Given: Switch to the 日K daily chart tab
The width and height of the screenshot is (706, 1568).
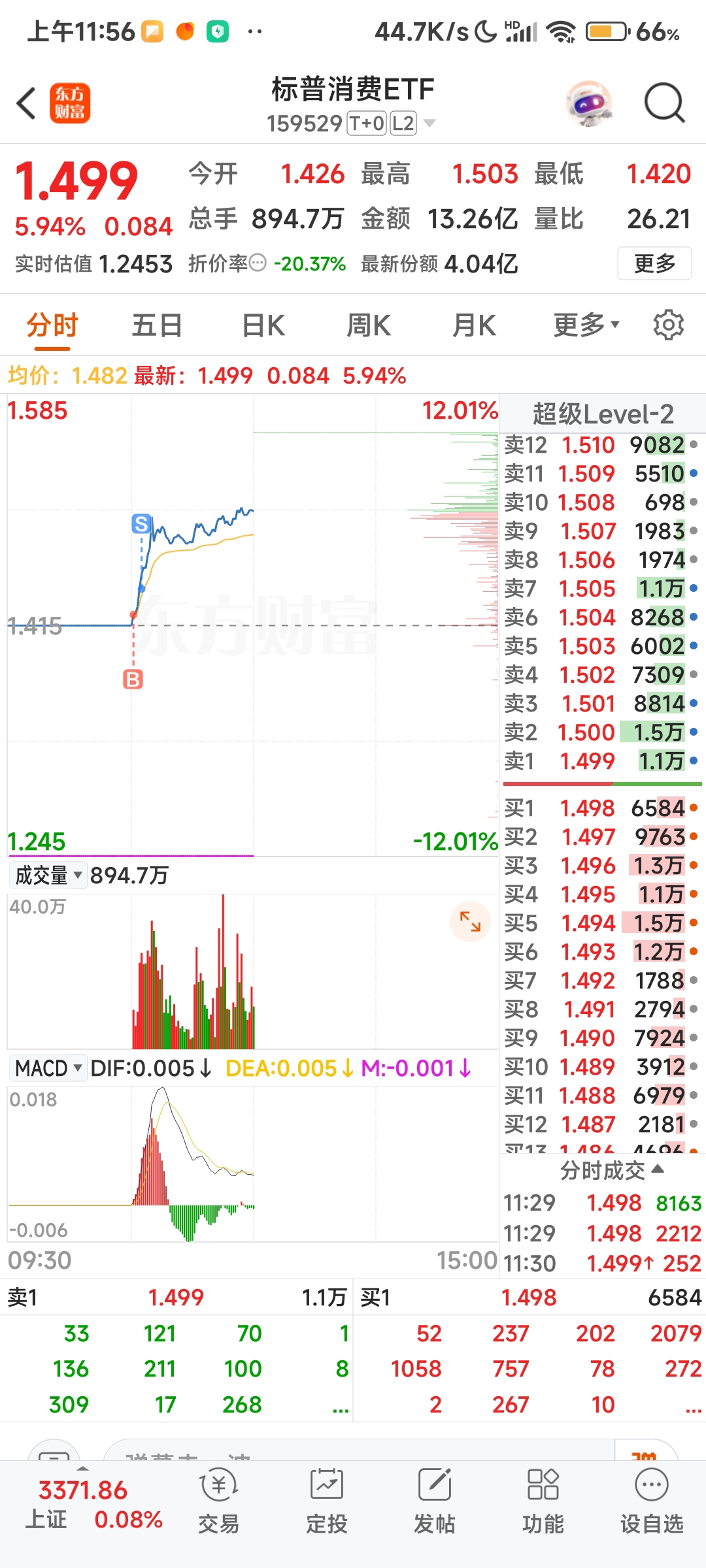Looking at the screenshot, I should tap(261, 324).
